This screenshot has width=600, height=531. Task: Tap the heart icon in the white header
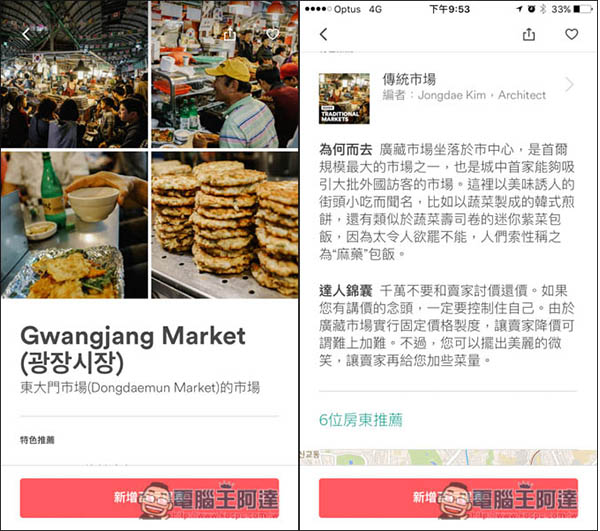click(571, 34)
